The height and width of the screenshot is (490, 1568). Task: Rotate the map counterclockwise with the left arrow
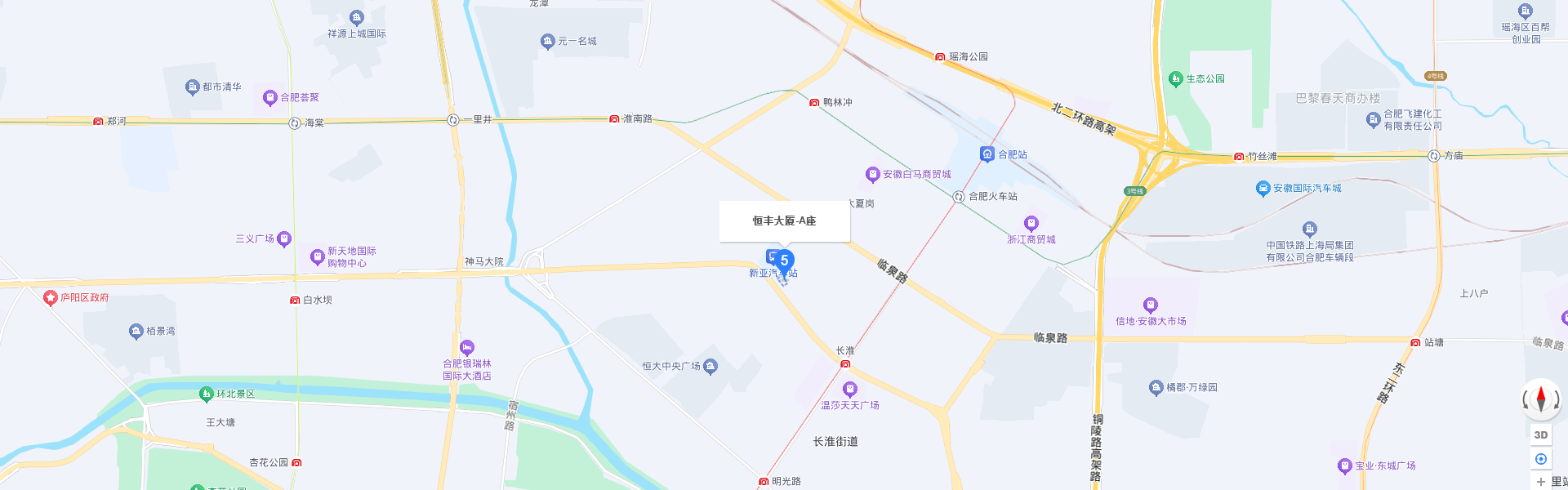pos(1525,400)
